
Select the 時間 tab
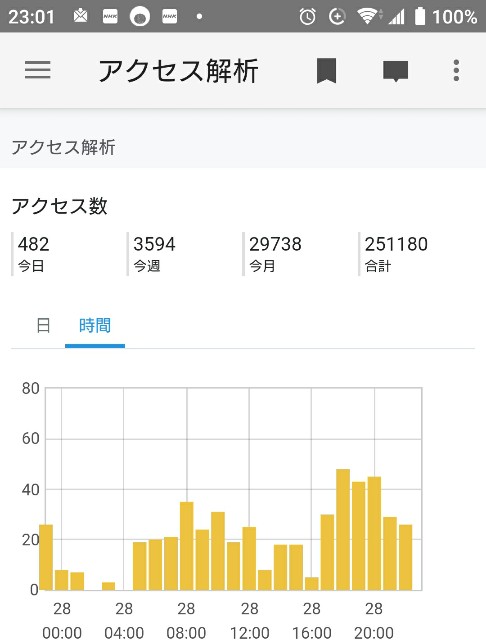tap(95, 326)
